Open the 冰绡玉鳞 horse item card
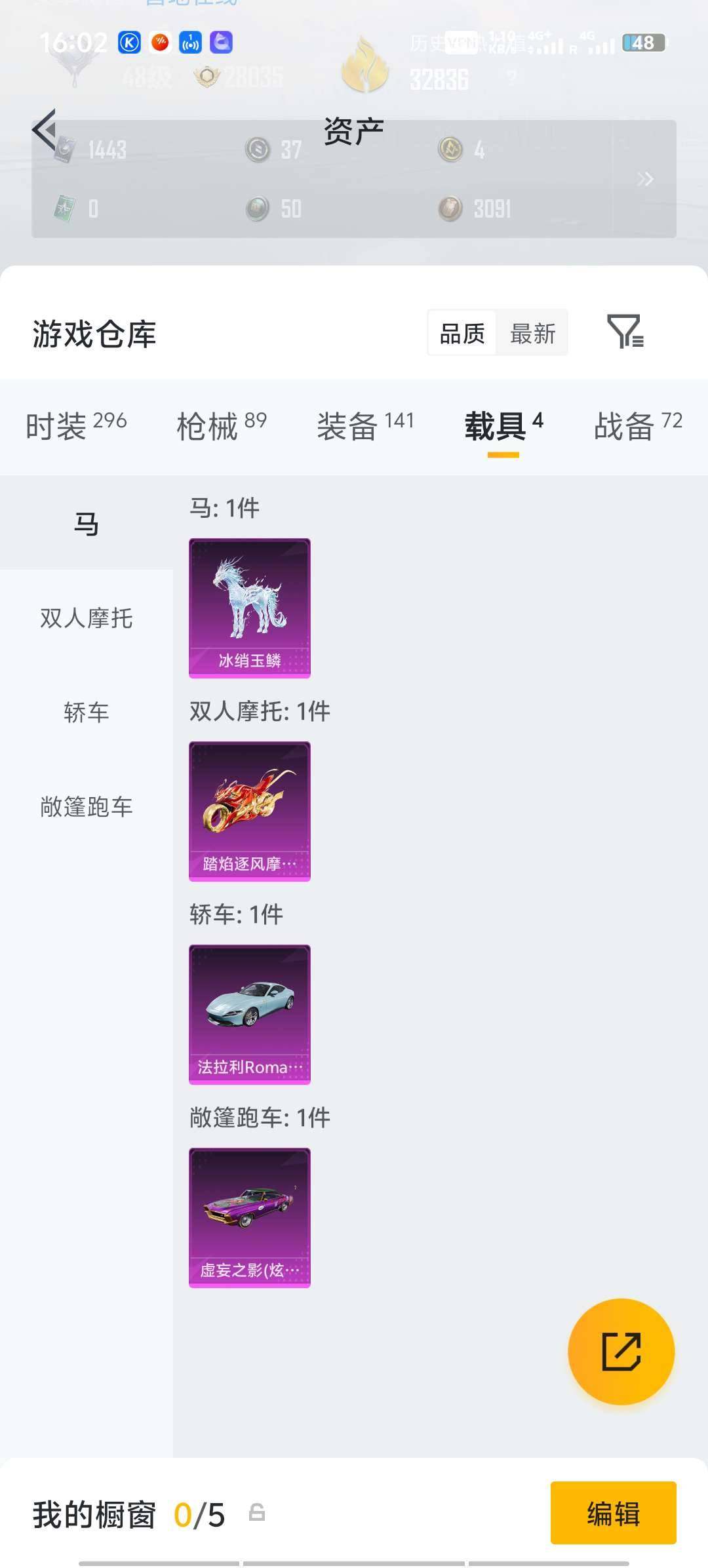This screenshot has width=708, height=1568. [x=249, y=606]
